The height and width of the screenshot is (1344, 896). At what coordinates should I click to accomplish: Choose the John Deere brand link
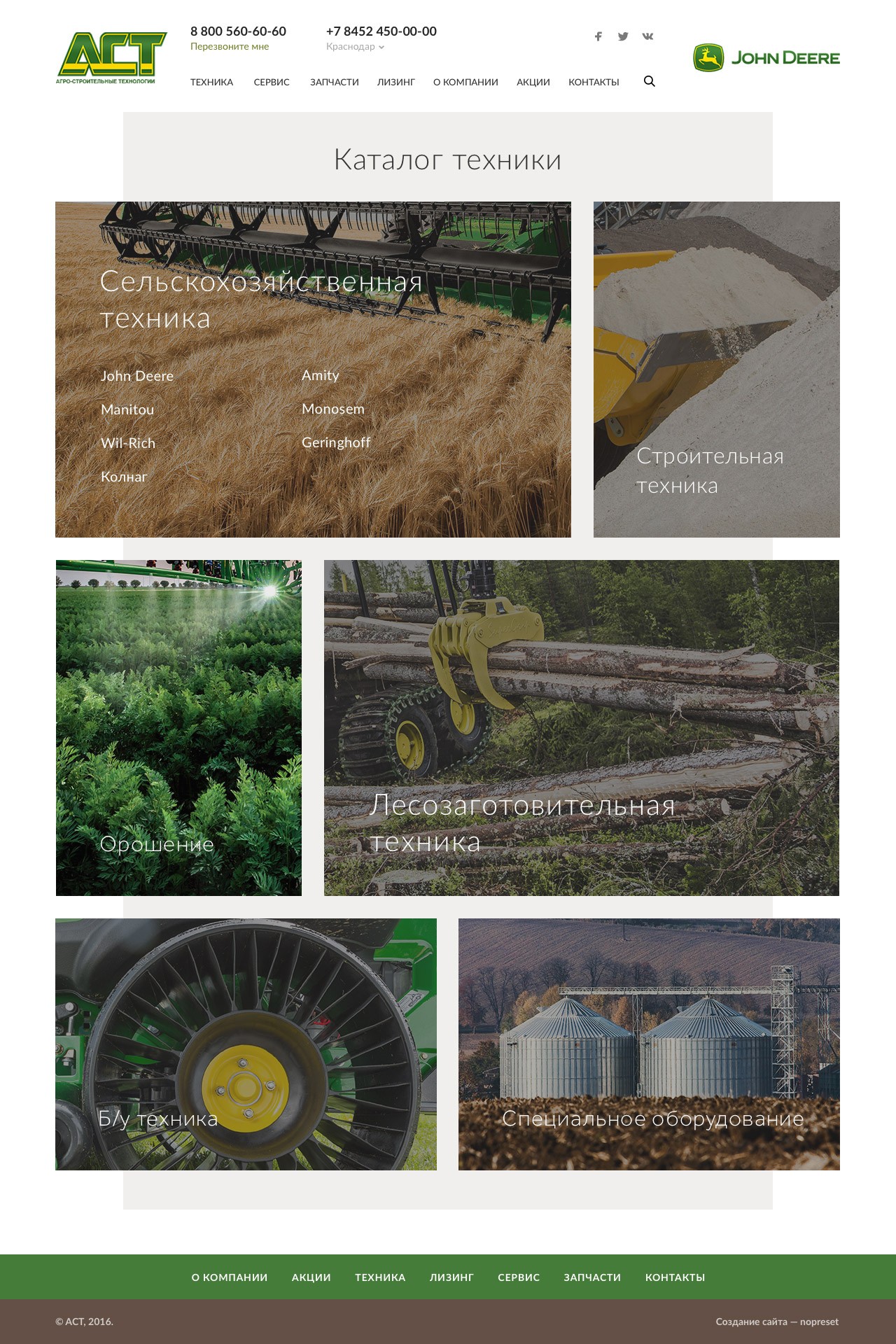coord(137,376)
